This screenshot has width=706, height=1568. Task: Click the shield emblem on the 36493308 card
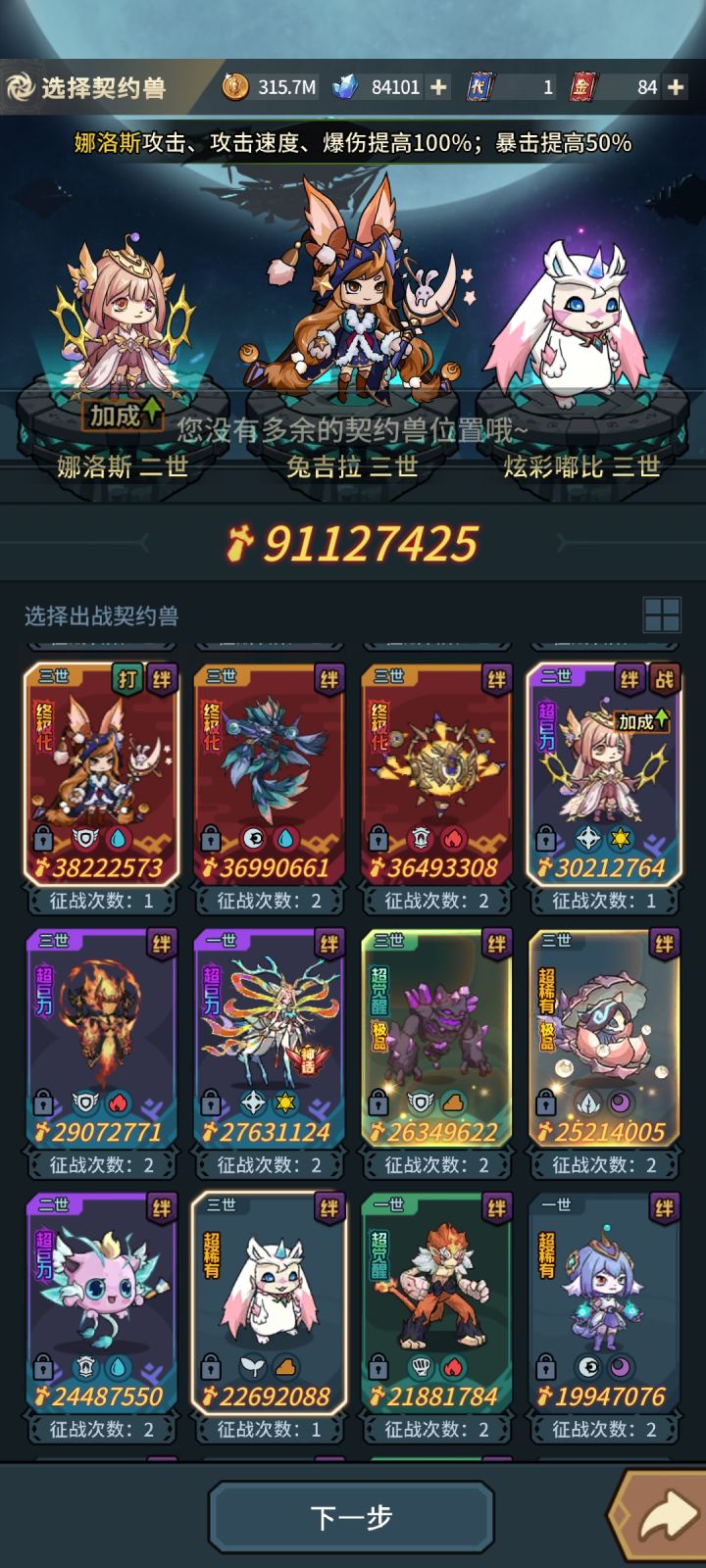tap(419, 838)
